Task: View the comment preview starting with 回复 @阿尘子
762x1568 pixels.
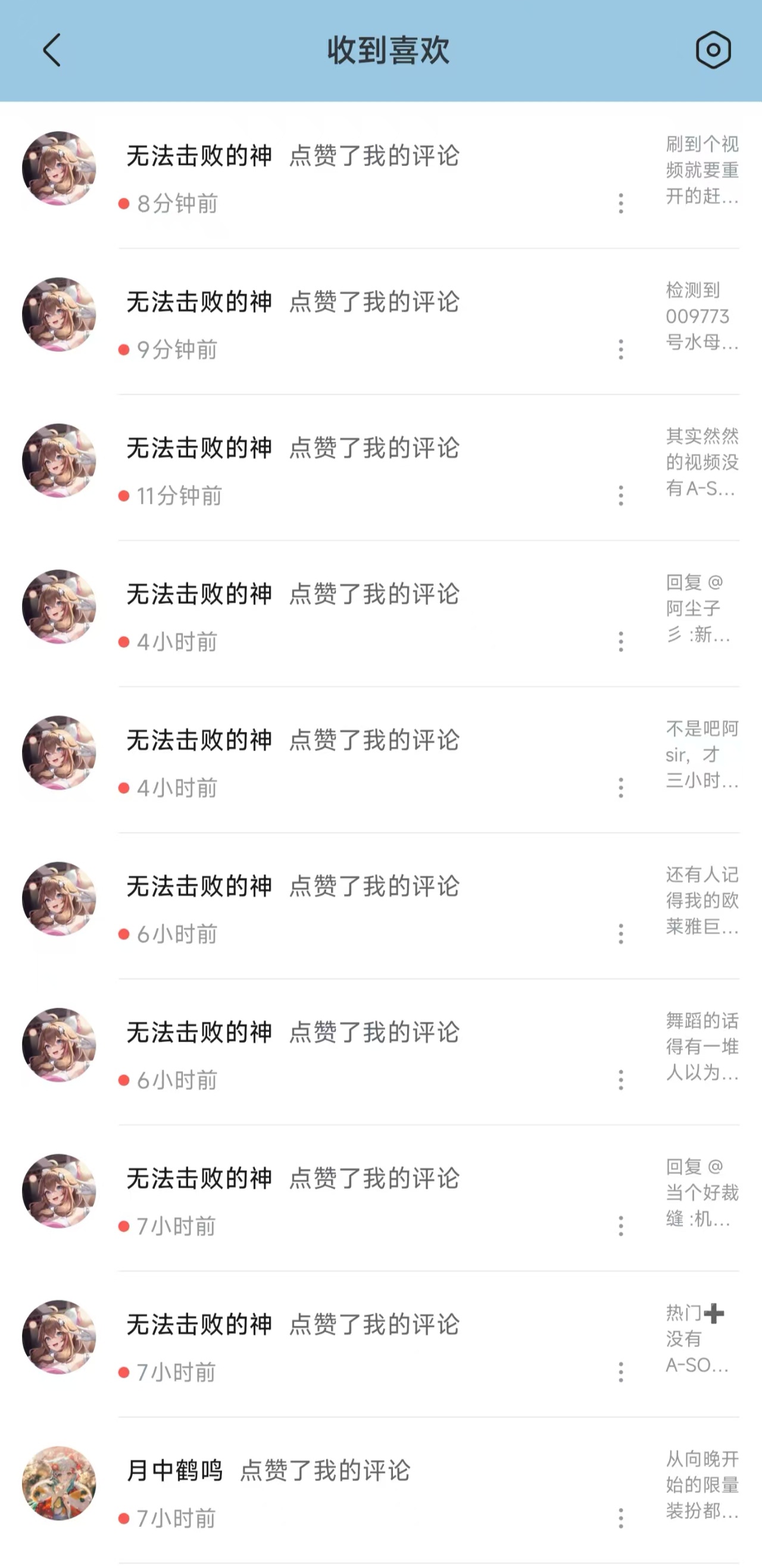Action: tap(701, 608)
